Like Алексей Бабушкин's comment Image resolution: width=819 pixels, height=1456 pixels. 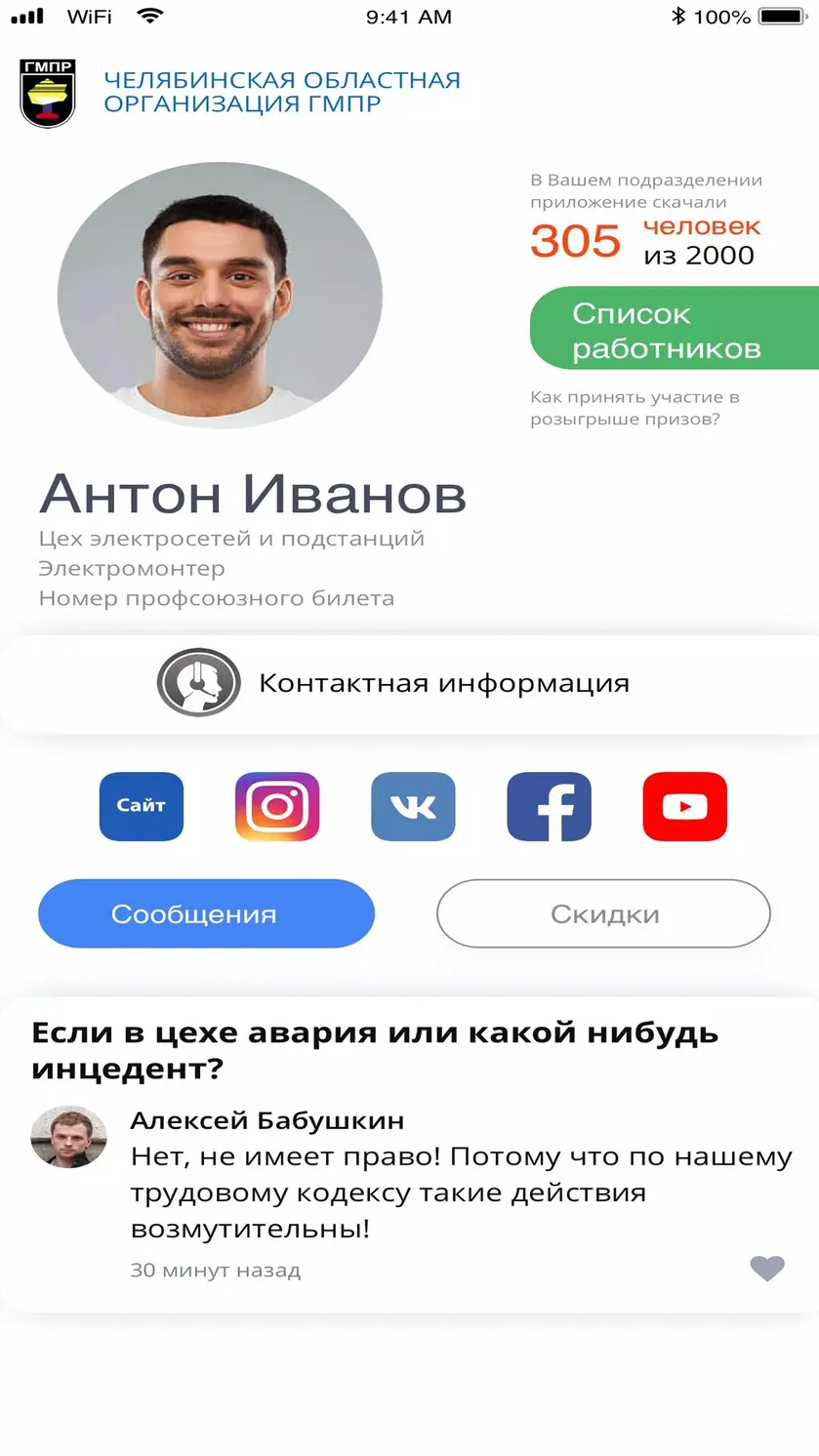(x=767, y=1269)
